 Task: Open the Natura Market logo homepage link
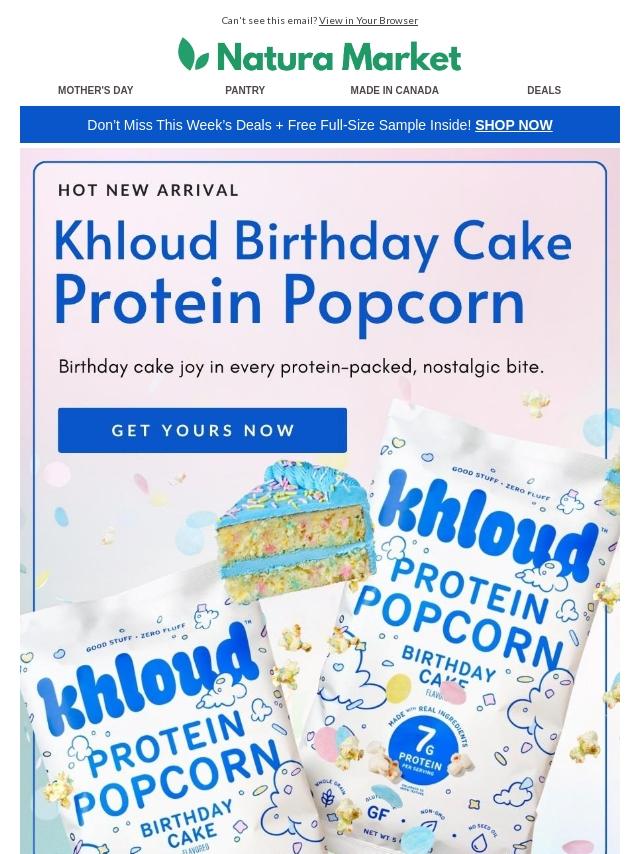(319, 56)
